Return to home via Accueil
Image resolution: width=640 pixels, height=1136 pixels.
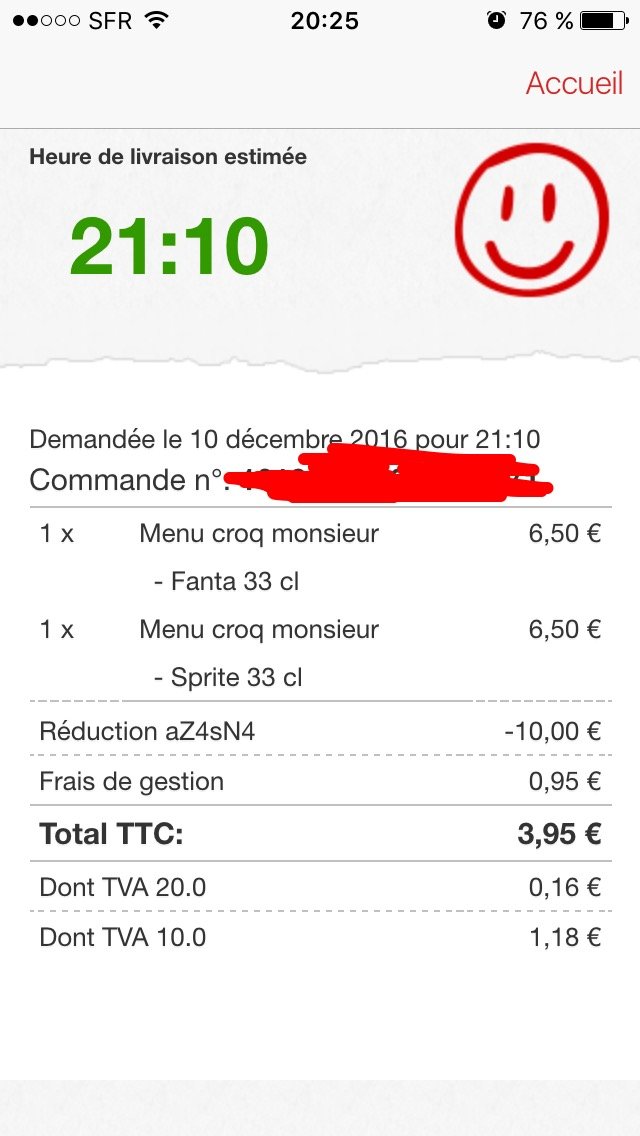point(574,83)
